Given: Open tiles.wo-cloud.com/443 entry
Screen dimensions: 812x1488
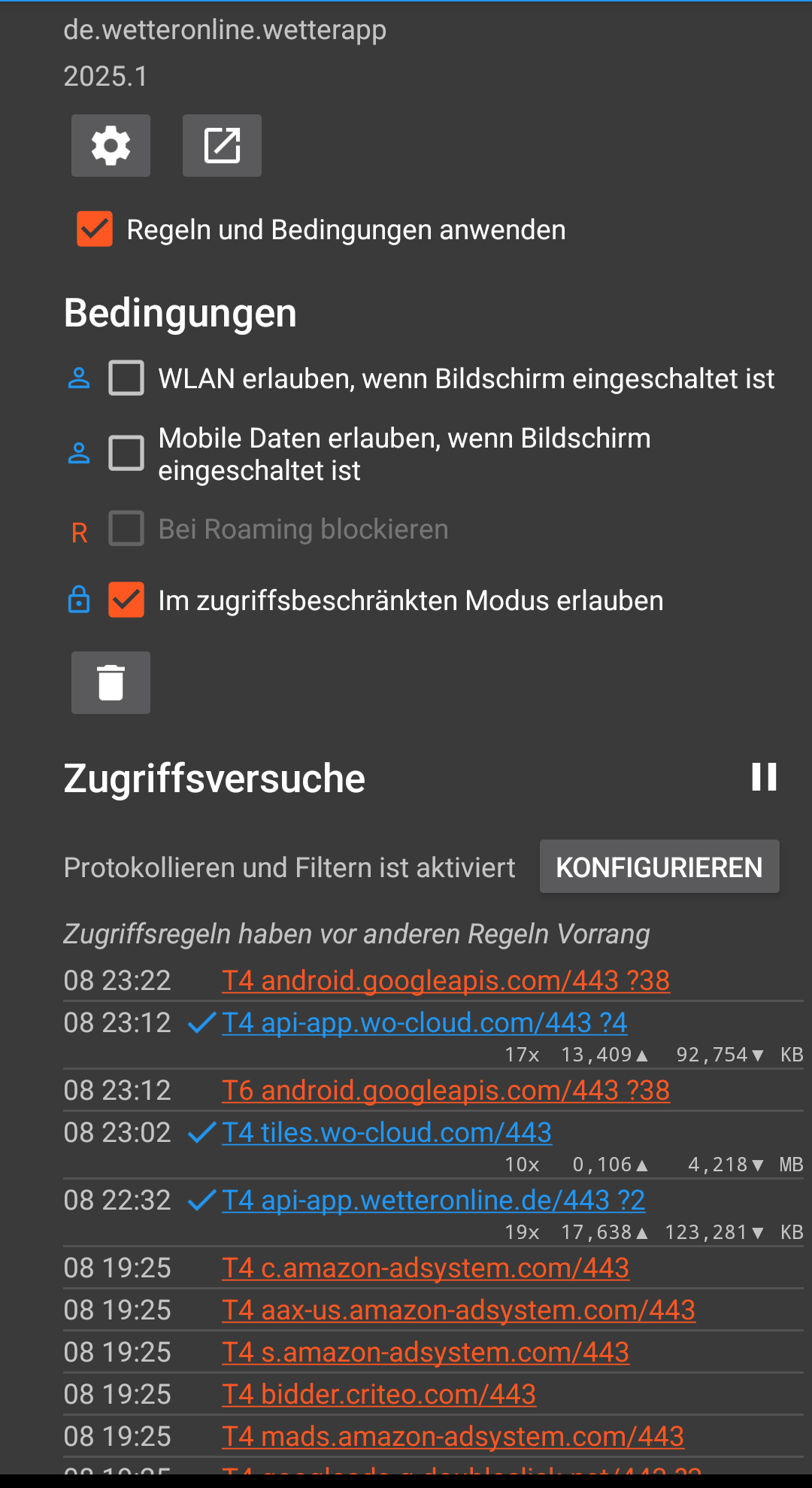Looking at the screenshot, I should tap(386, 1132).
